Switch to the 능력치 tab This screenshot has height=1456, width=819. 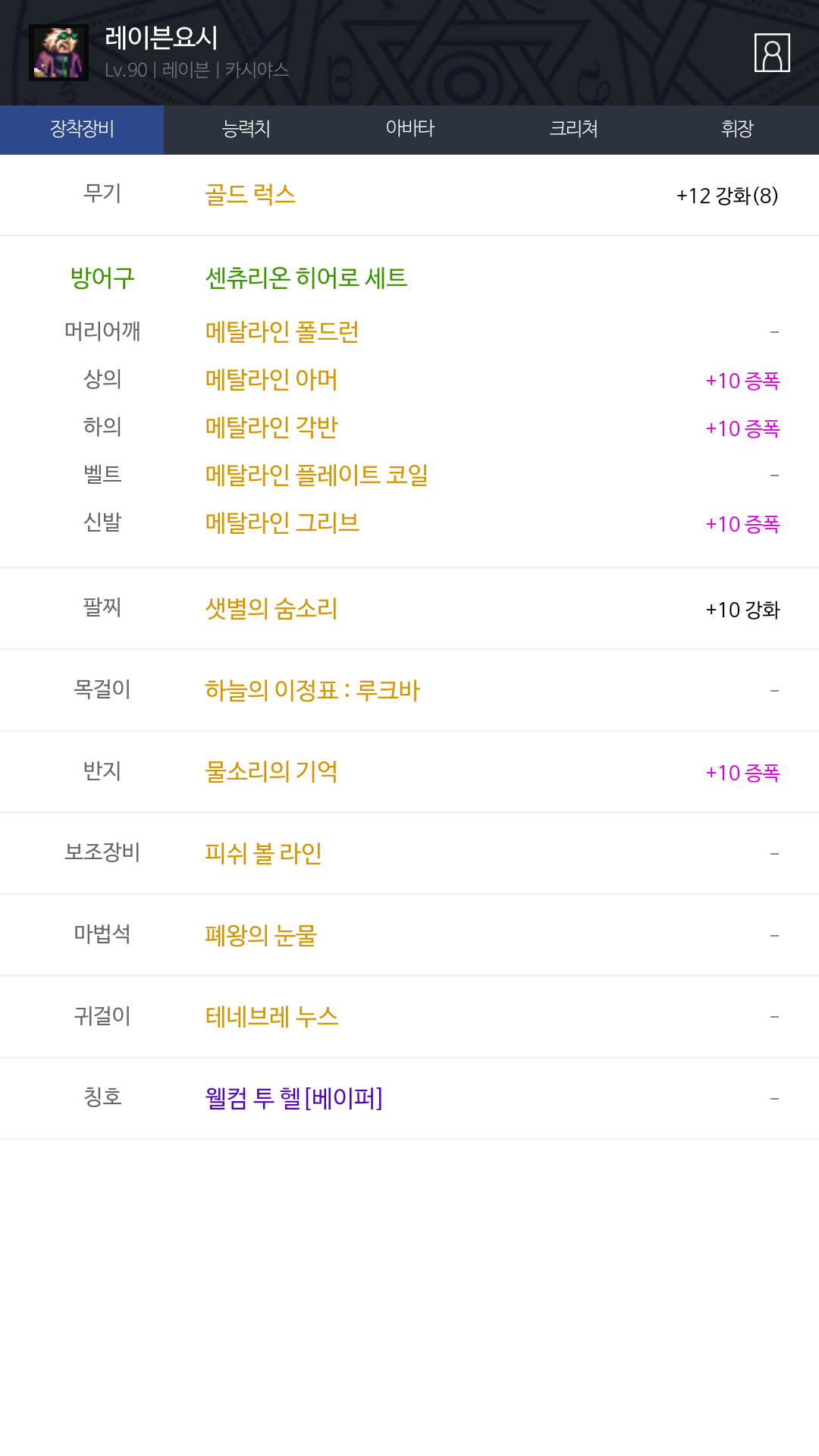point(246,129)
